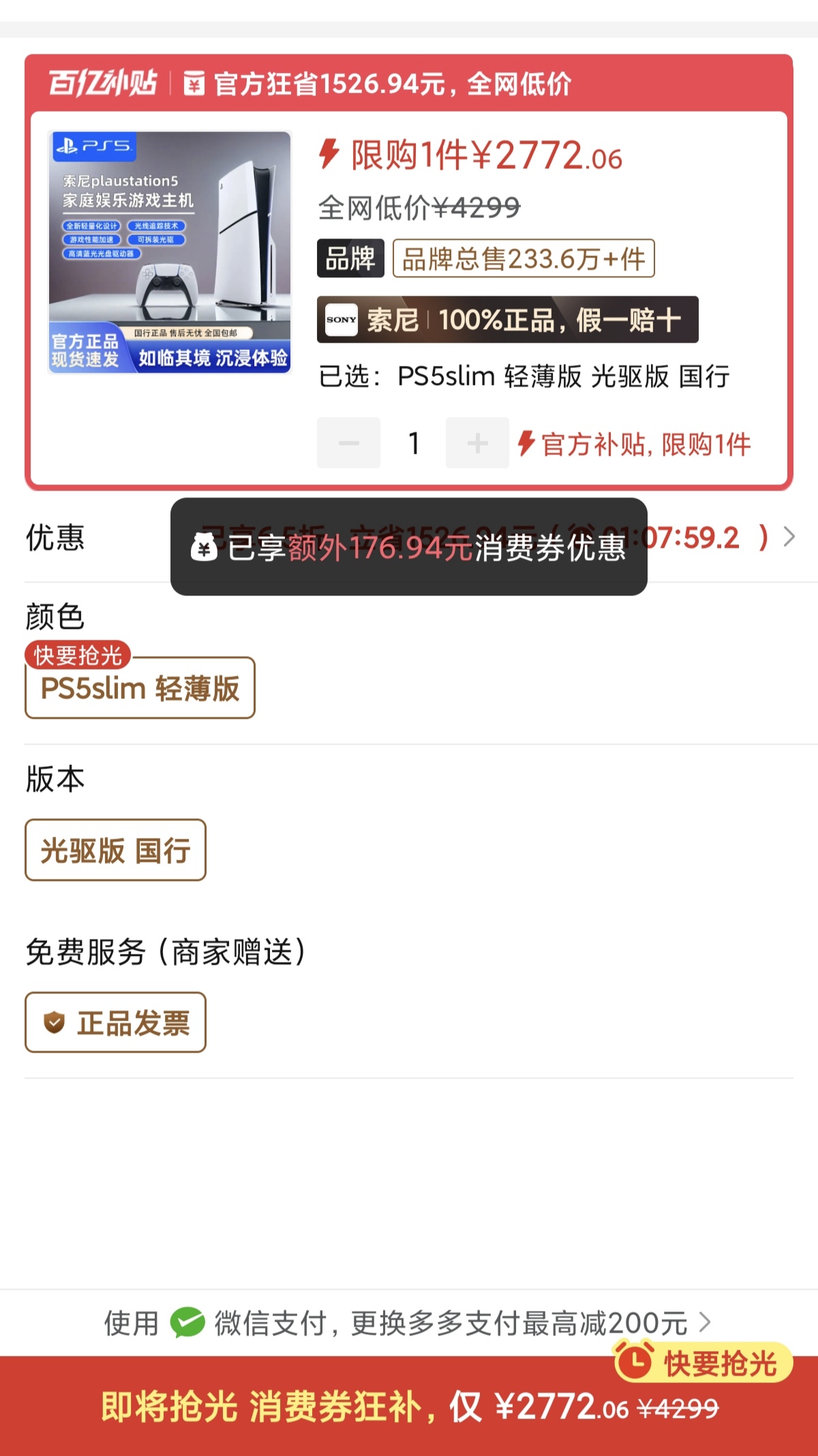Open the 品牌总售233.6万+件 brand details
Screen dimensions: 818x1456
[x=524, y=258]
